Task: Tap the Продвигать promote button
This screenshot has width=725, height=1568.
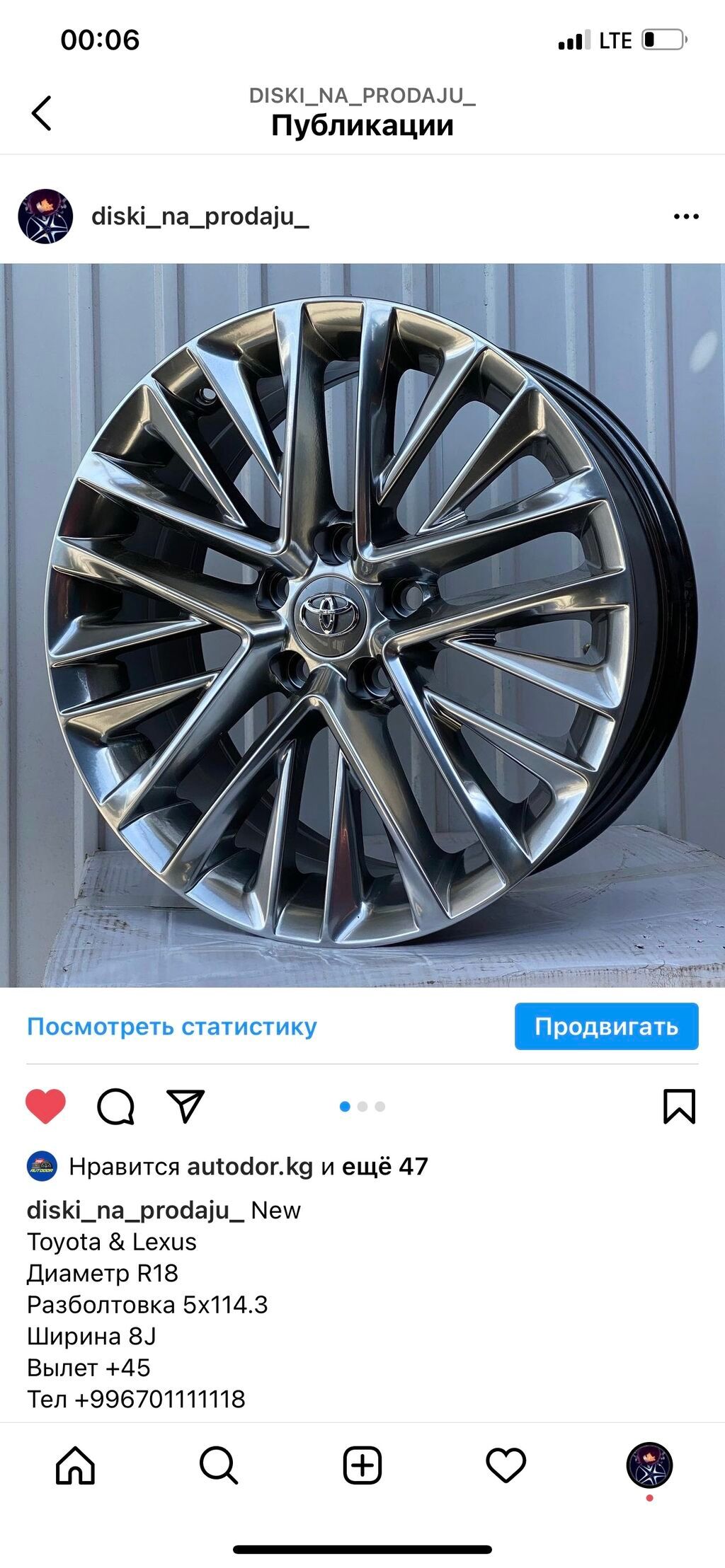Action: point(606,1027)
